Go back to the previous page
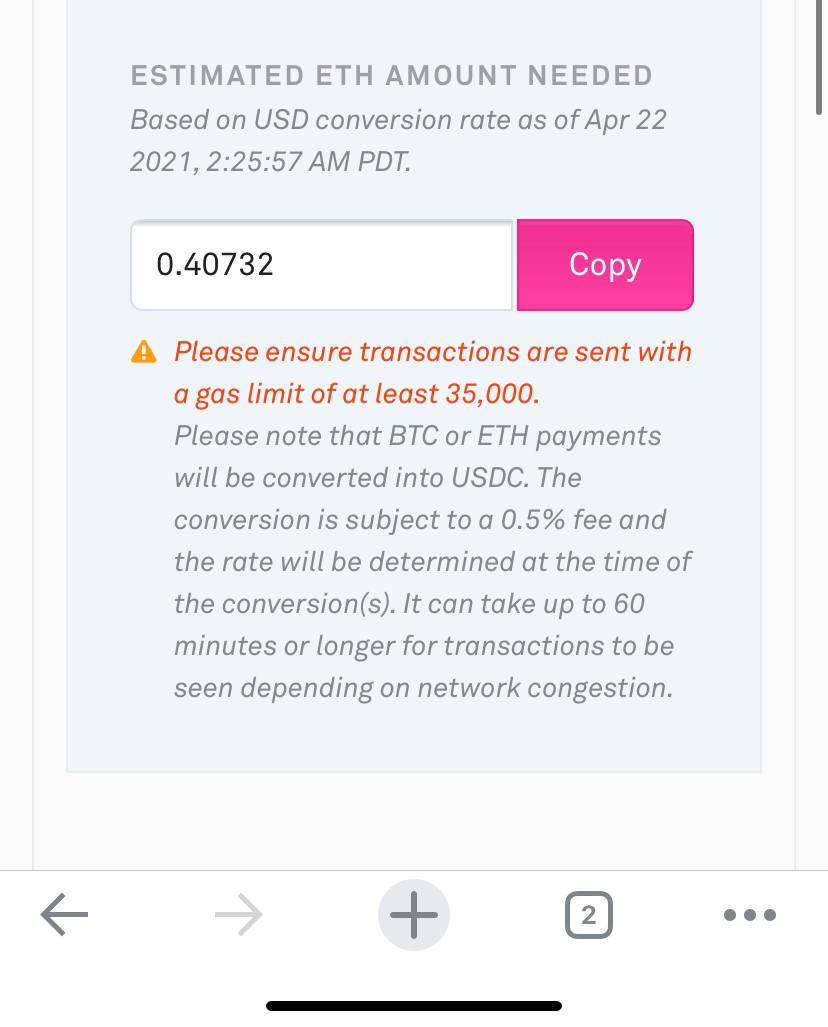Screen dimensions: 828x1027 point(65,915)
